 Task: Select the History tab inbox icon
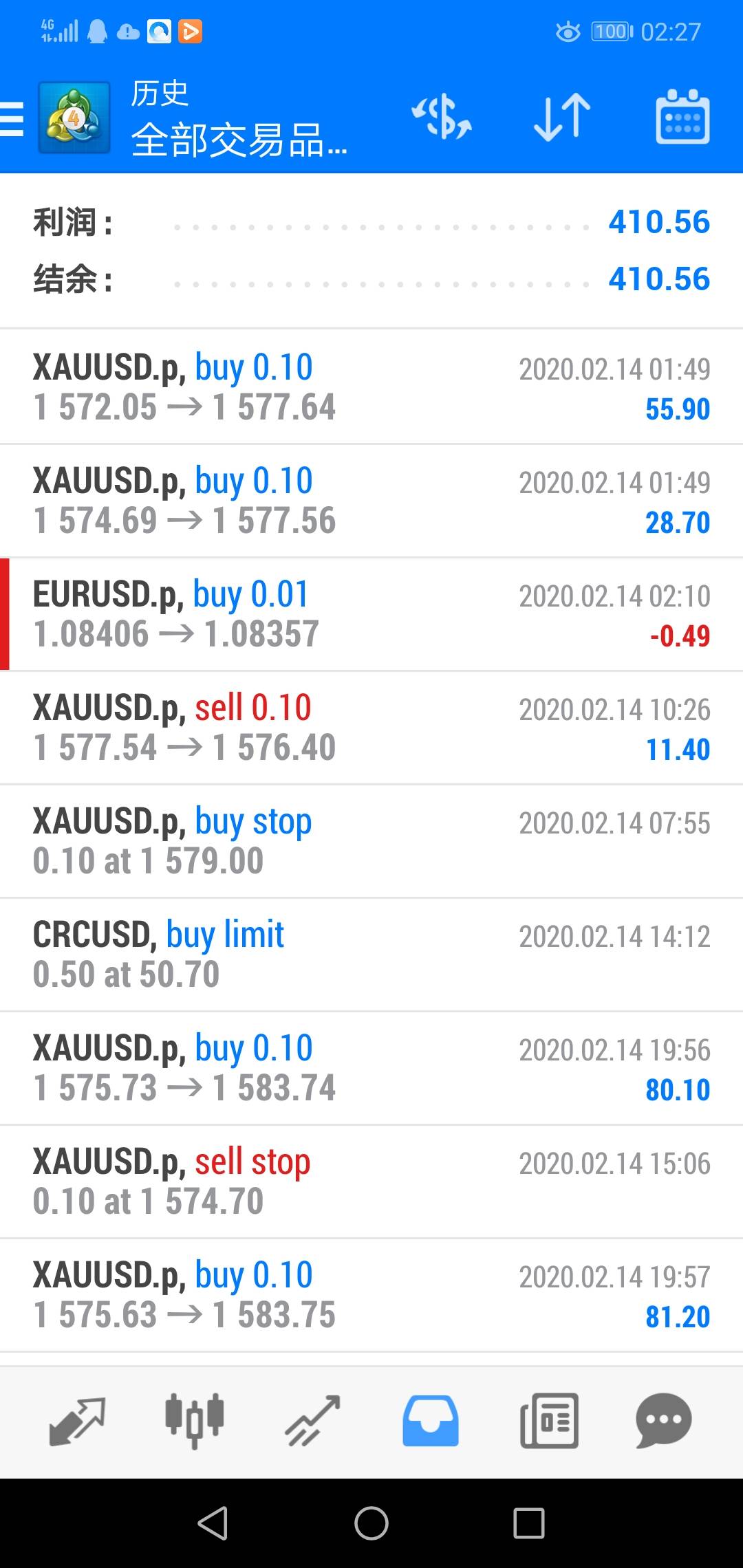tap(431, 1421)
